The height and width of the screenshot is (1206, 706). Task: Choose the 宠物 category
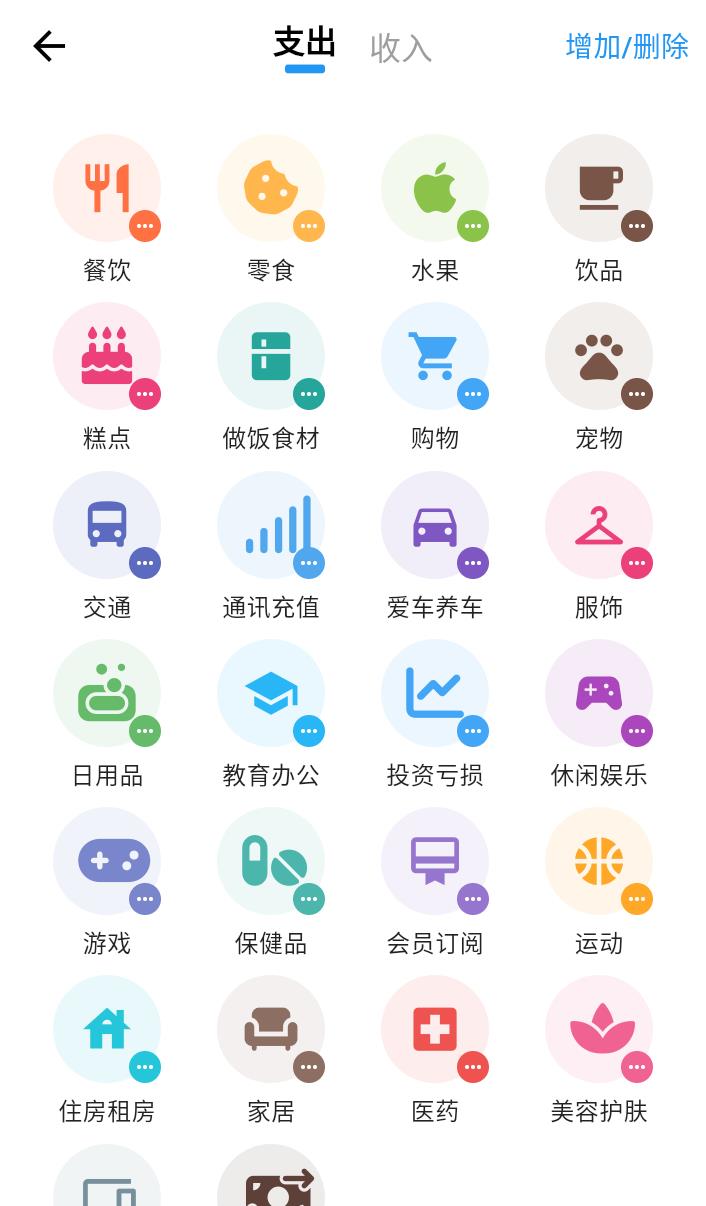(599, 356)
